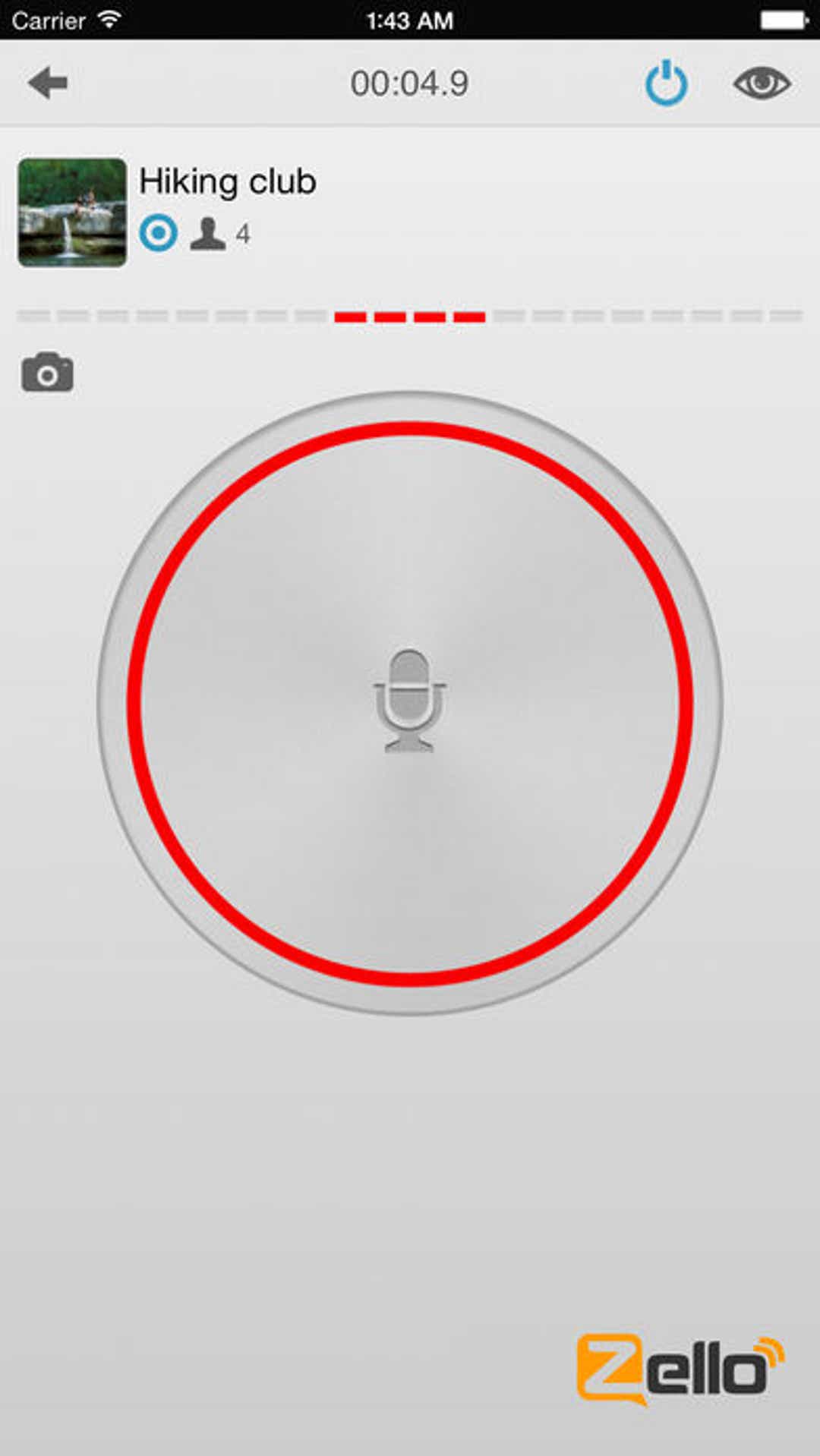Open the Hiking club channel profile picture

click(72, 212)
